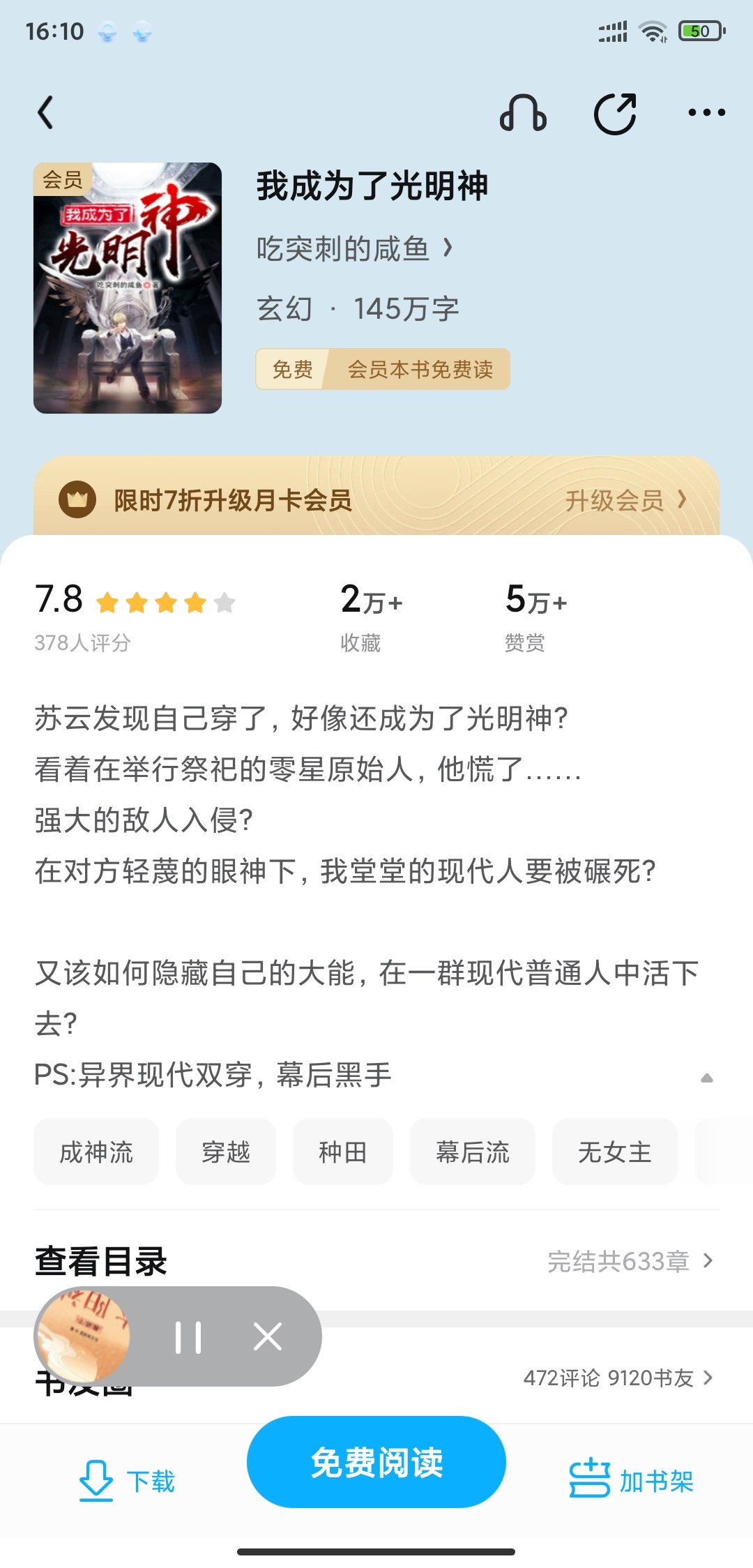Add this book to bookshelf 加书架
Viewport: 753px width, 1568px height.
click(x=632, y=1480)
